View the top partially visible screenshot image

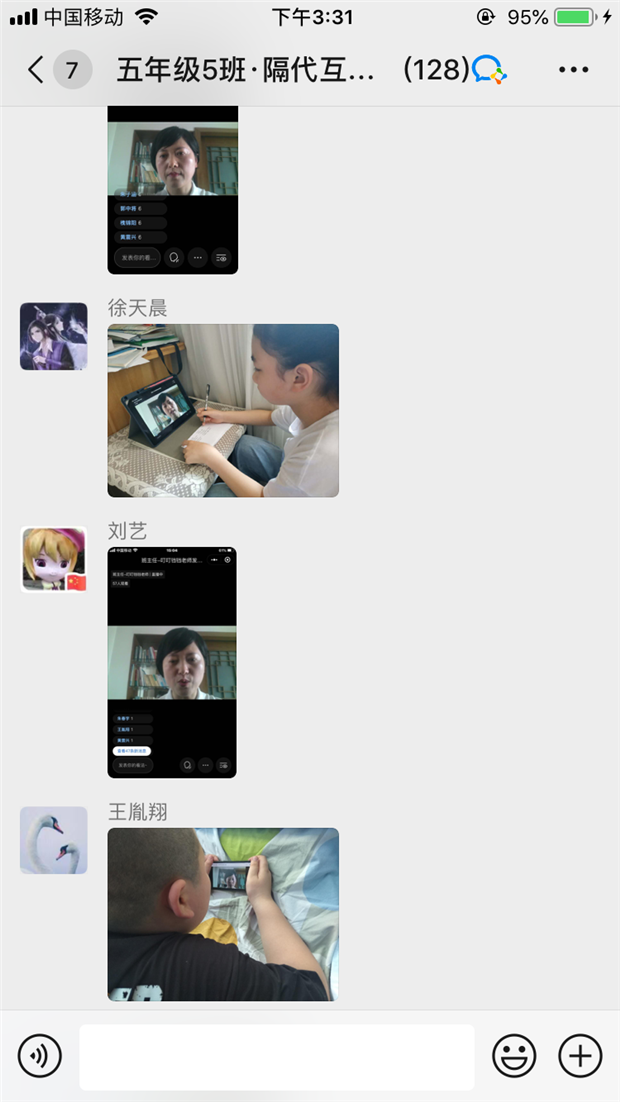(172, 190)
